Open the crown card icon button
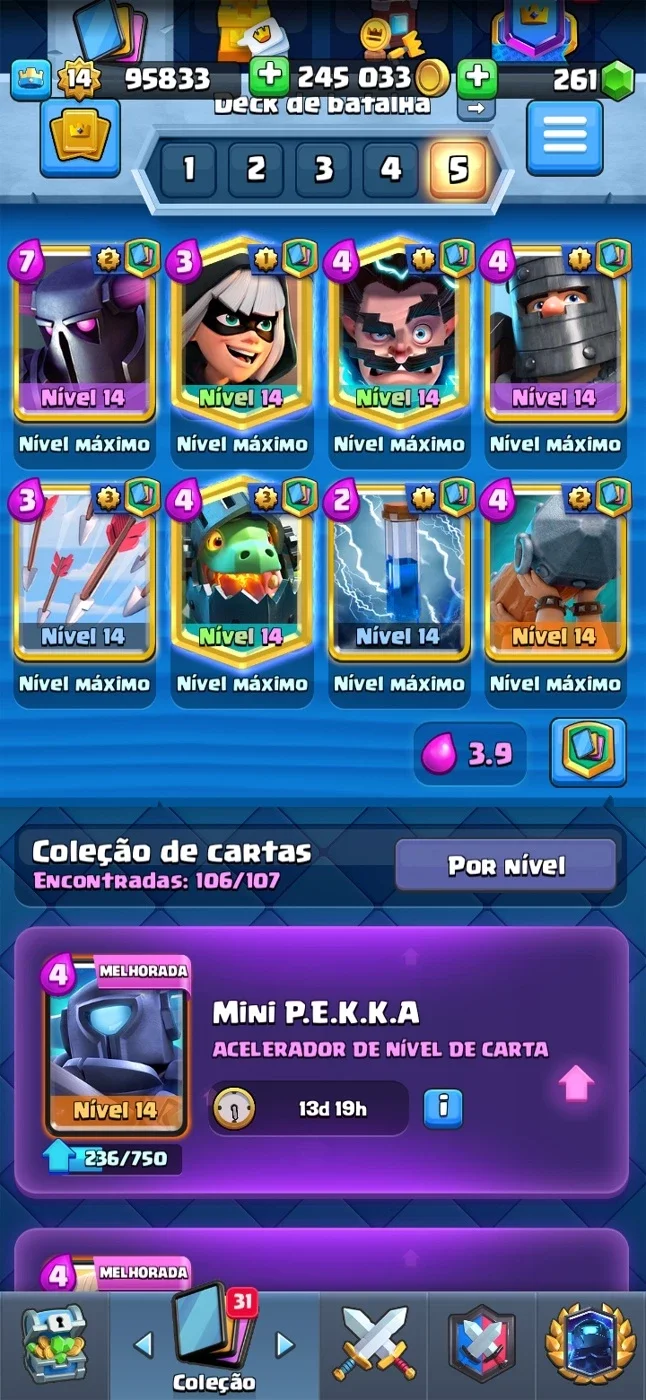This screenshot has width=646, height=1400. (x=80, y=138)
